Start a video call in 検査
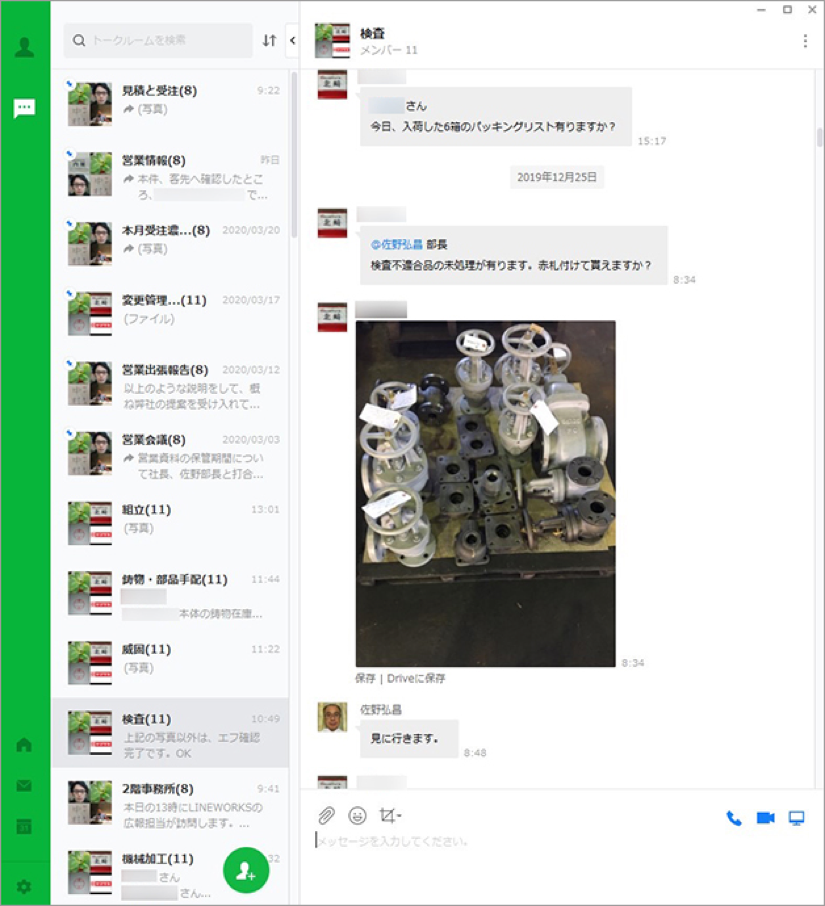 [x=765, y=818]
